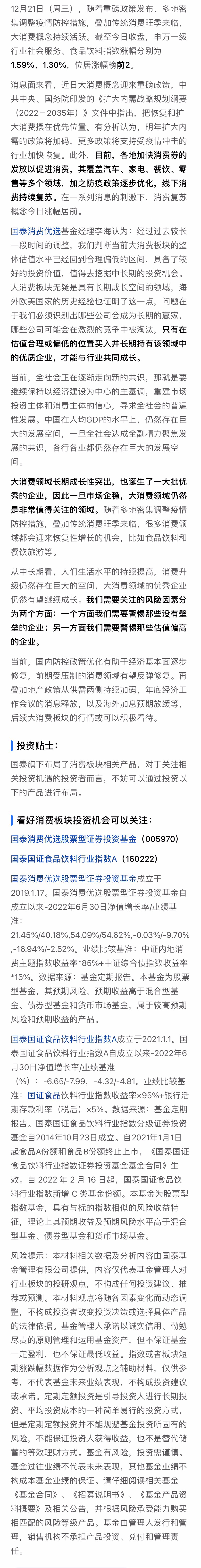Open the 国泰国证食品饮料行业指数A link beside (160222)
Viewport: 201px width, 1568px height.
point(63,859)
